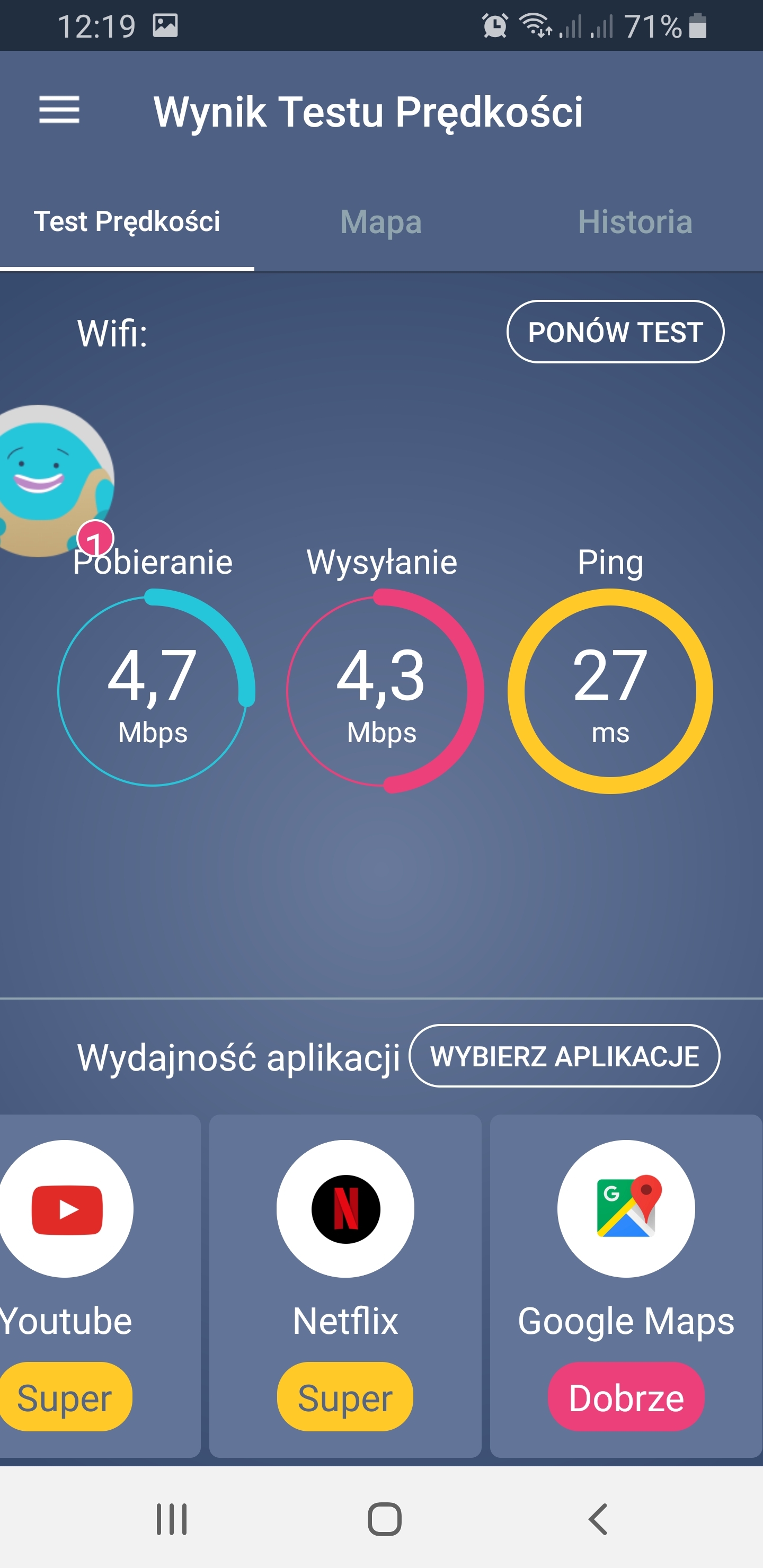Tap the PONÓW TEST button
The image size is (763, 1568).
[615, 332]
